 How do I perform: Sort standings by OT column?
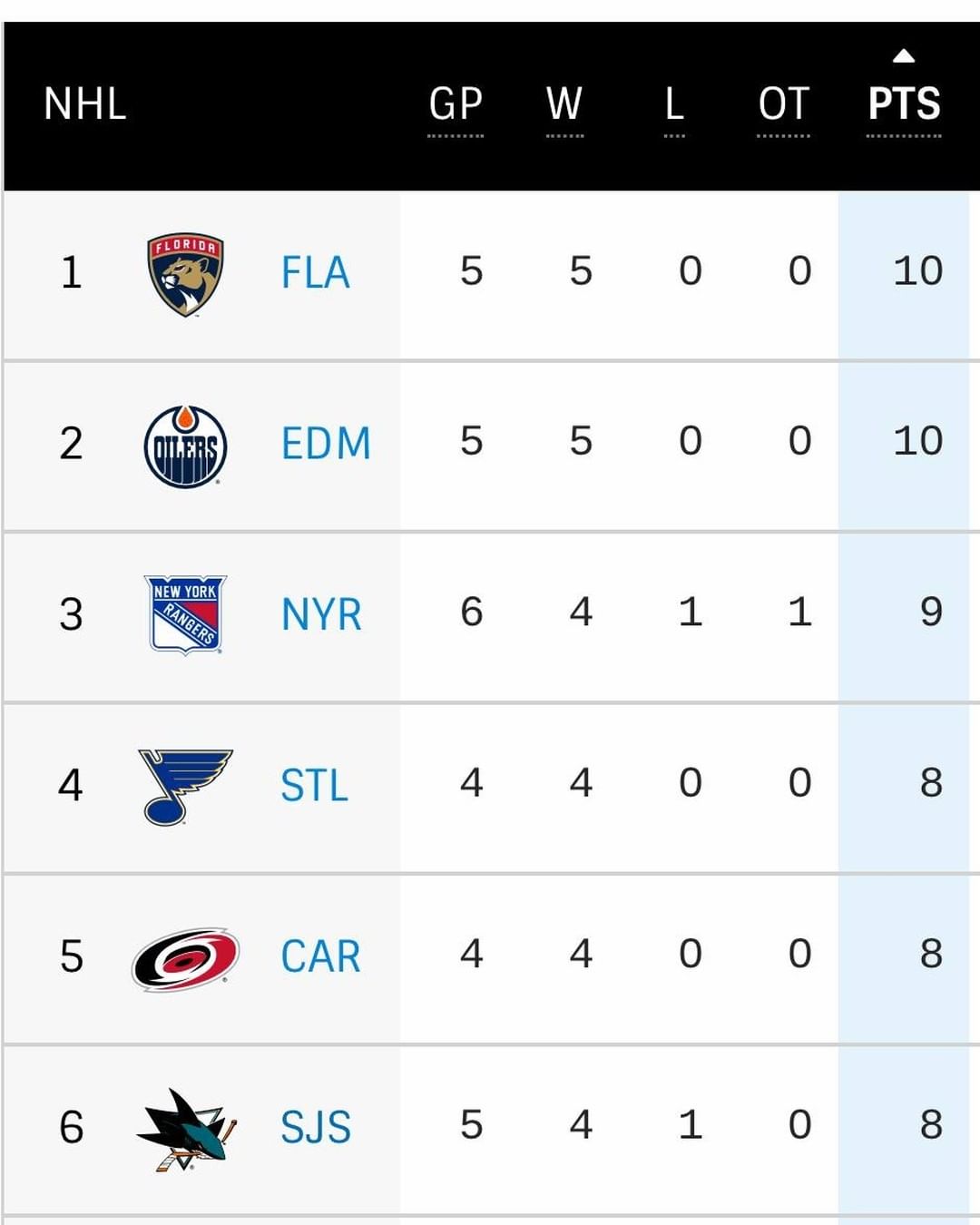point(783,104)
